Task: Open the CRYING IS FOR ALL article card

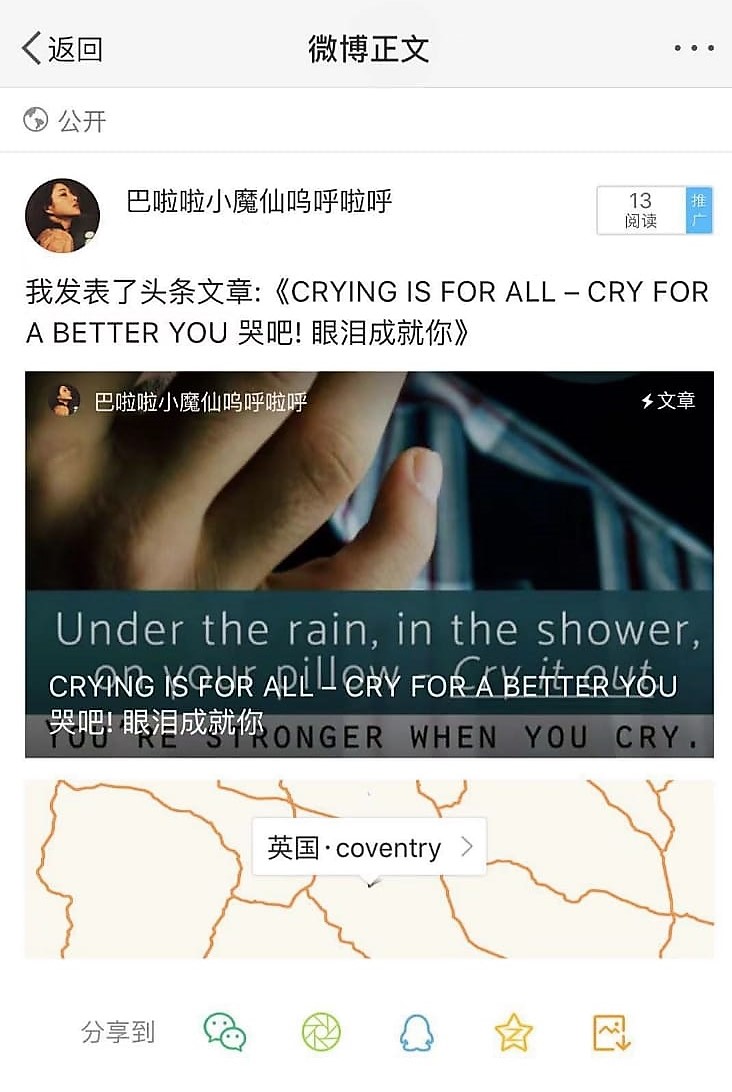Action: coord(369,564)
